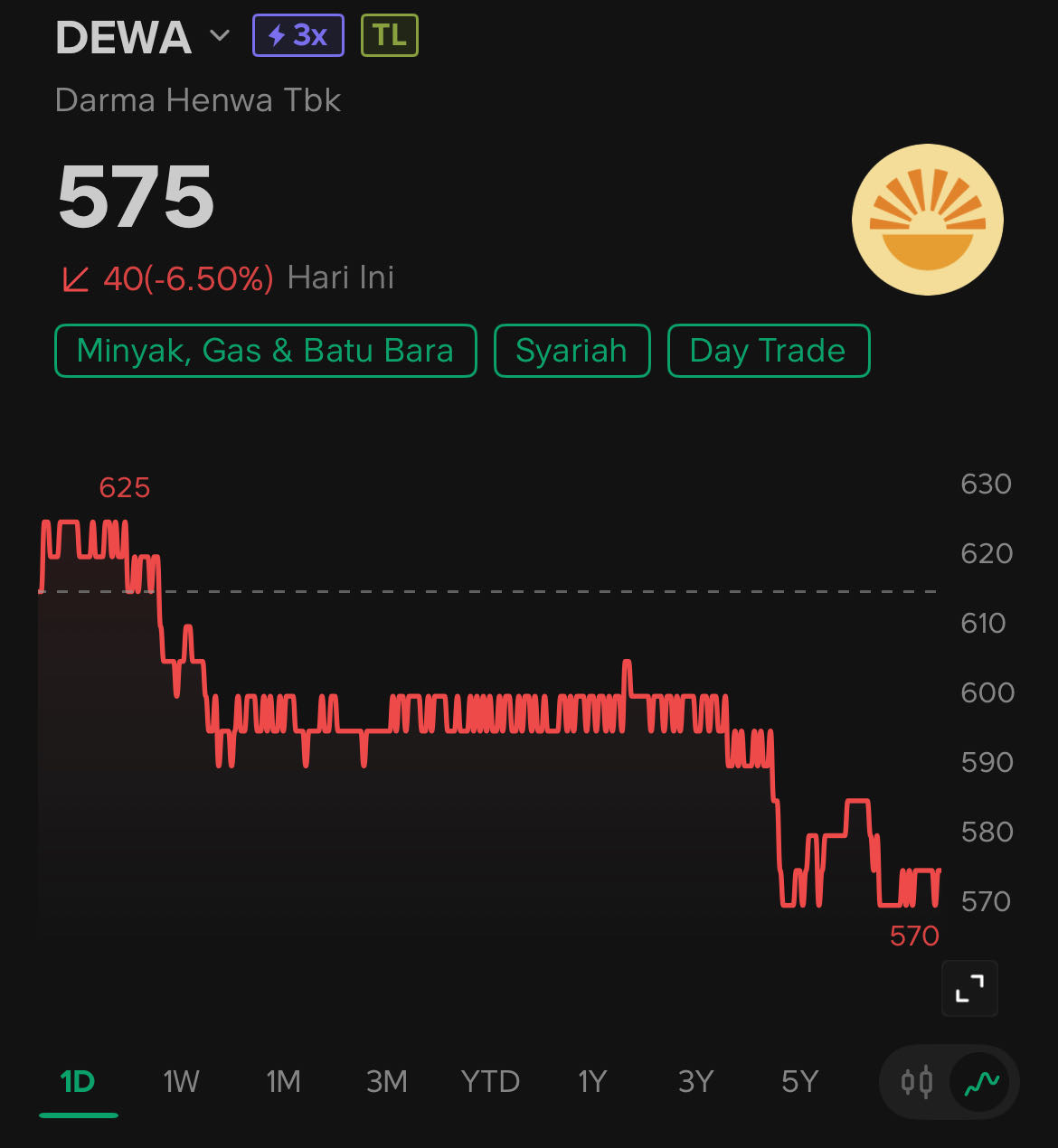Select the 3M chart range
The height and width of the screenshot is (1148, 1058).
click(x=387, y=1081)
